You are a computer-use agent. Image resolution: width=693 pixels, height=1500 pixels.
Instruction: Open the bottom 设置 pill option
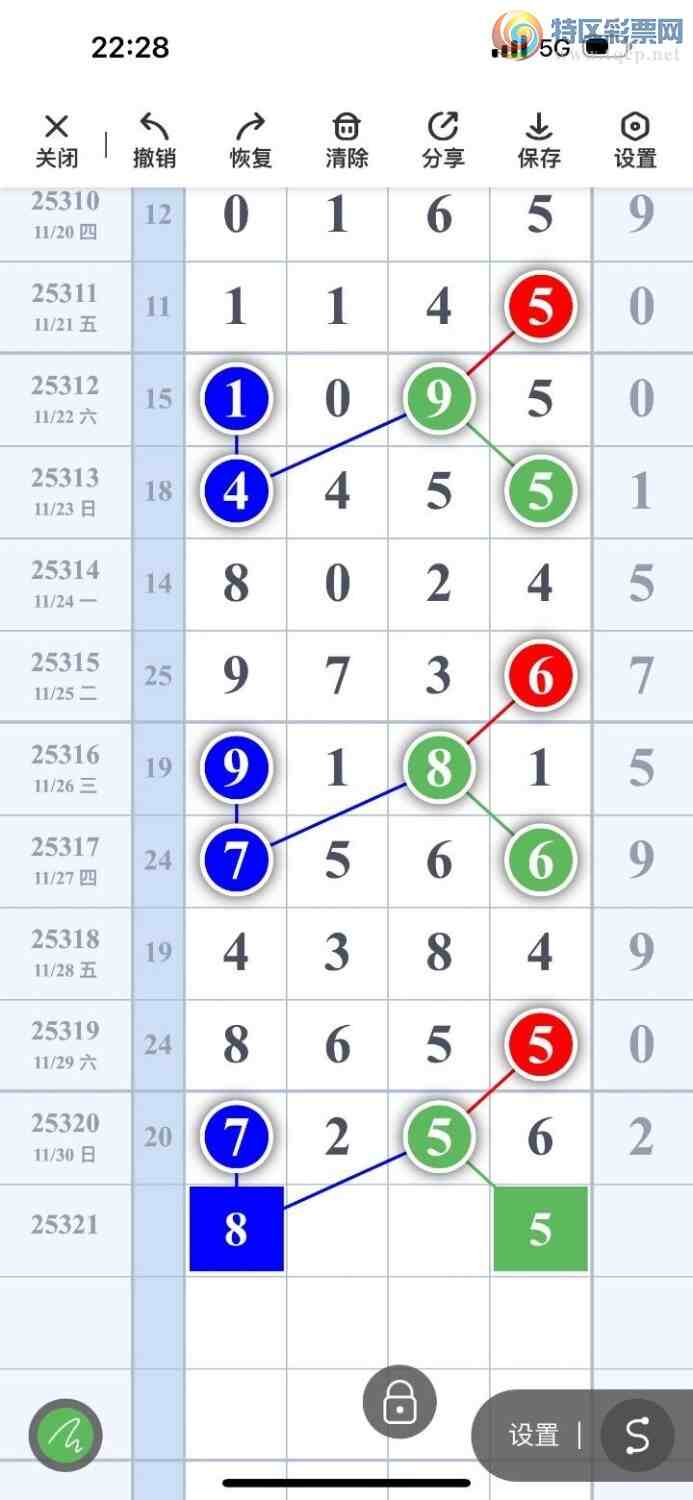pos(533,1436)
